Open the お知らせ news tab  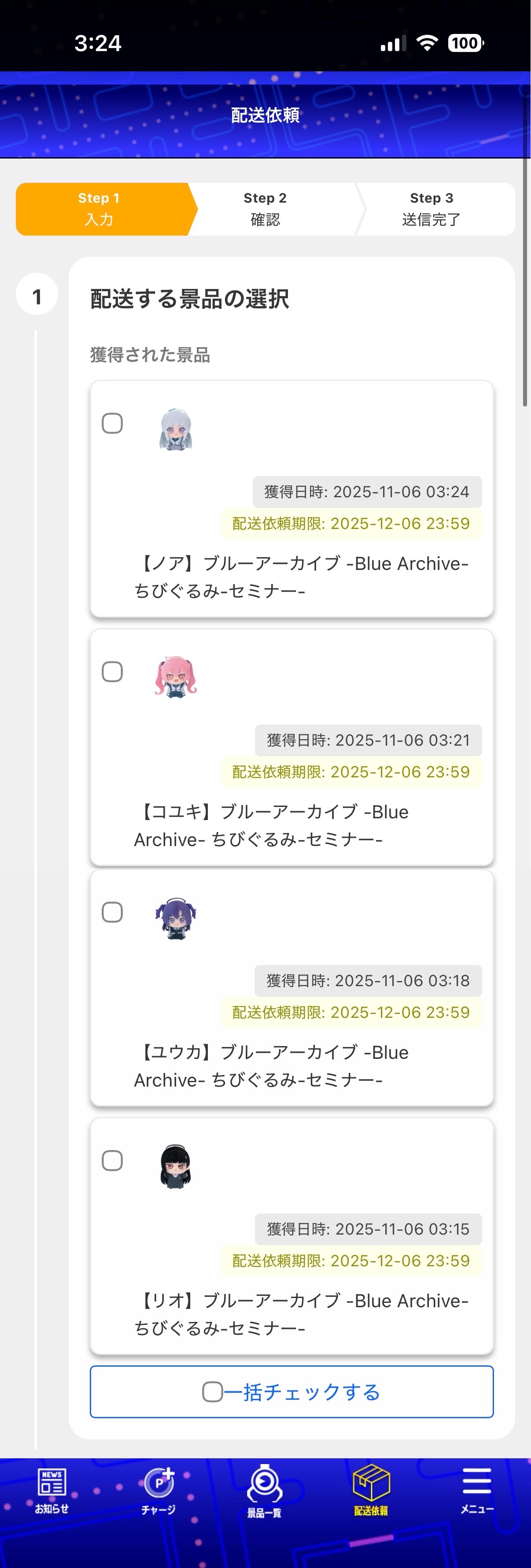(52, 1489)
